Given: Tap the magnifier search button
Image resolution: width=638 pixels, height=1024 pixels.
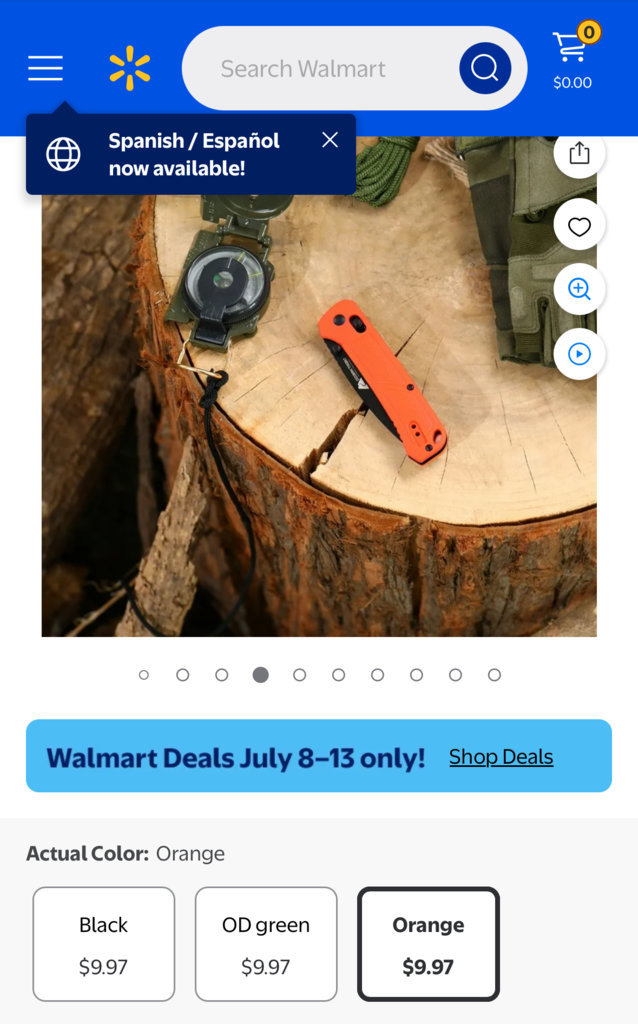Looking at the screenshot, I should click(485, 68).
